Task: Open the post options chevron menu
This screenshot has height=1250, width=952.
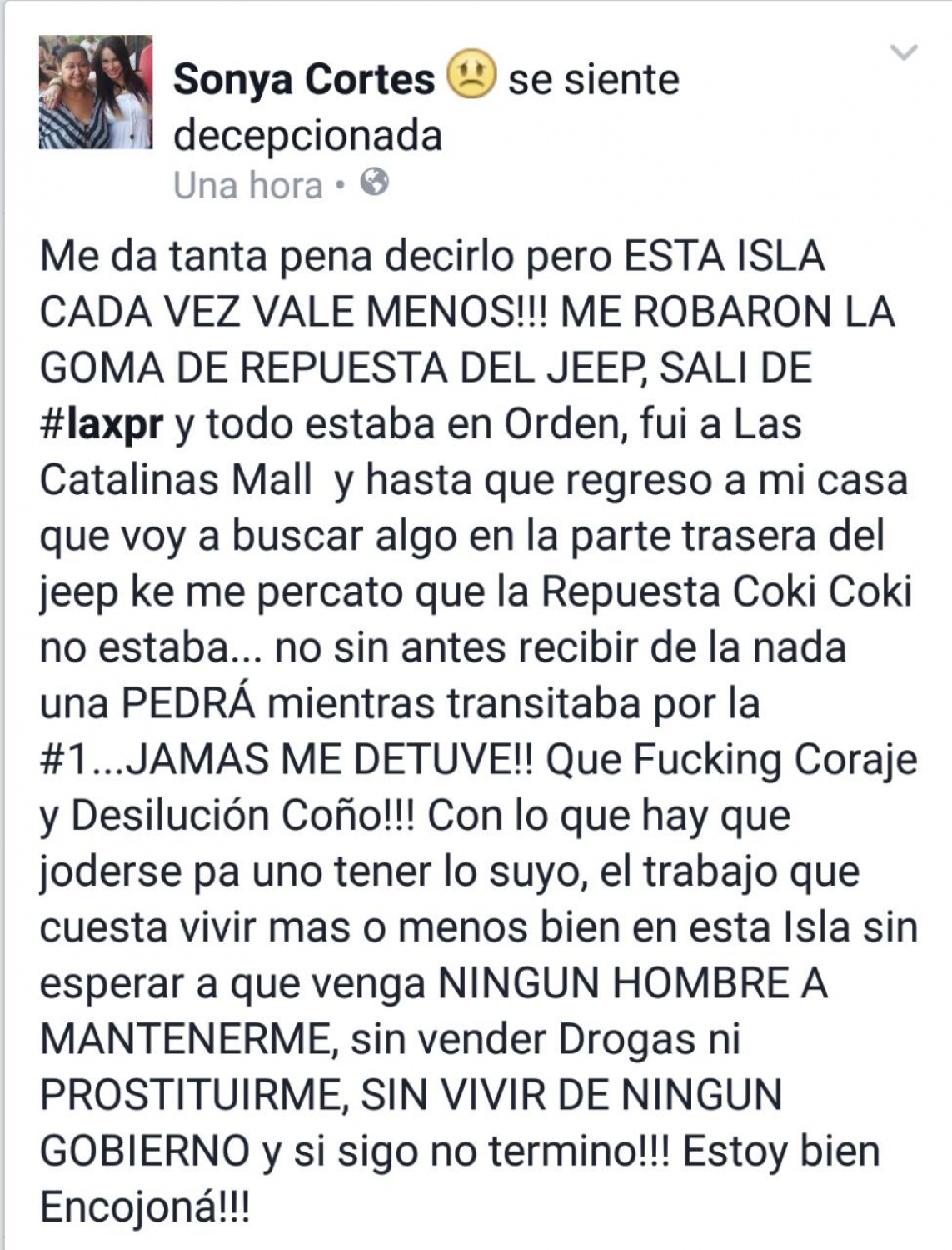Action: pyautogui.click(x=904, y=53)
